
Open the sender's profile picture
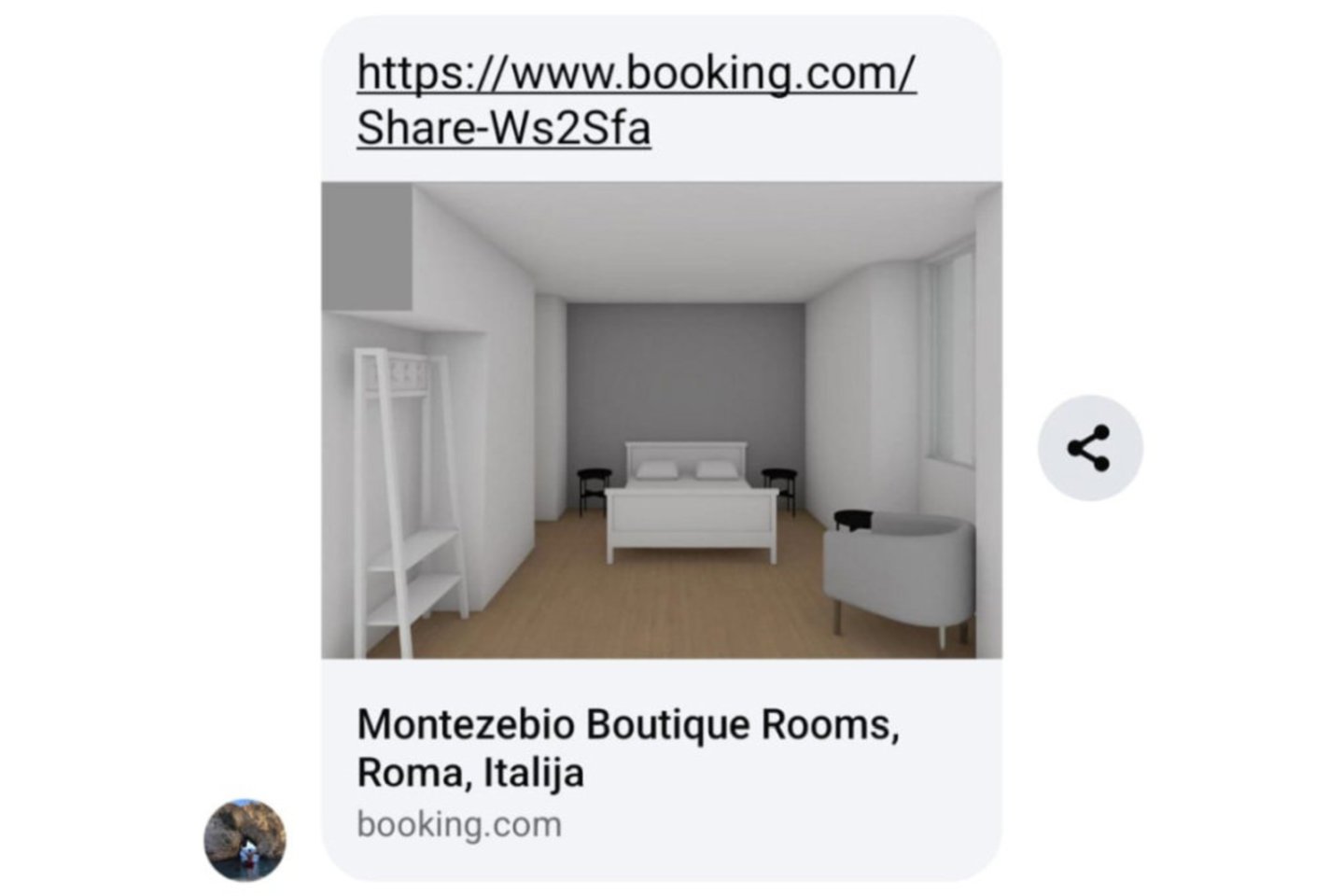coord(245,839)
